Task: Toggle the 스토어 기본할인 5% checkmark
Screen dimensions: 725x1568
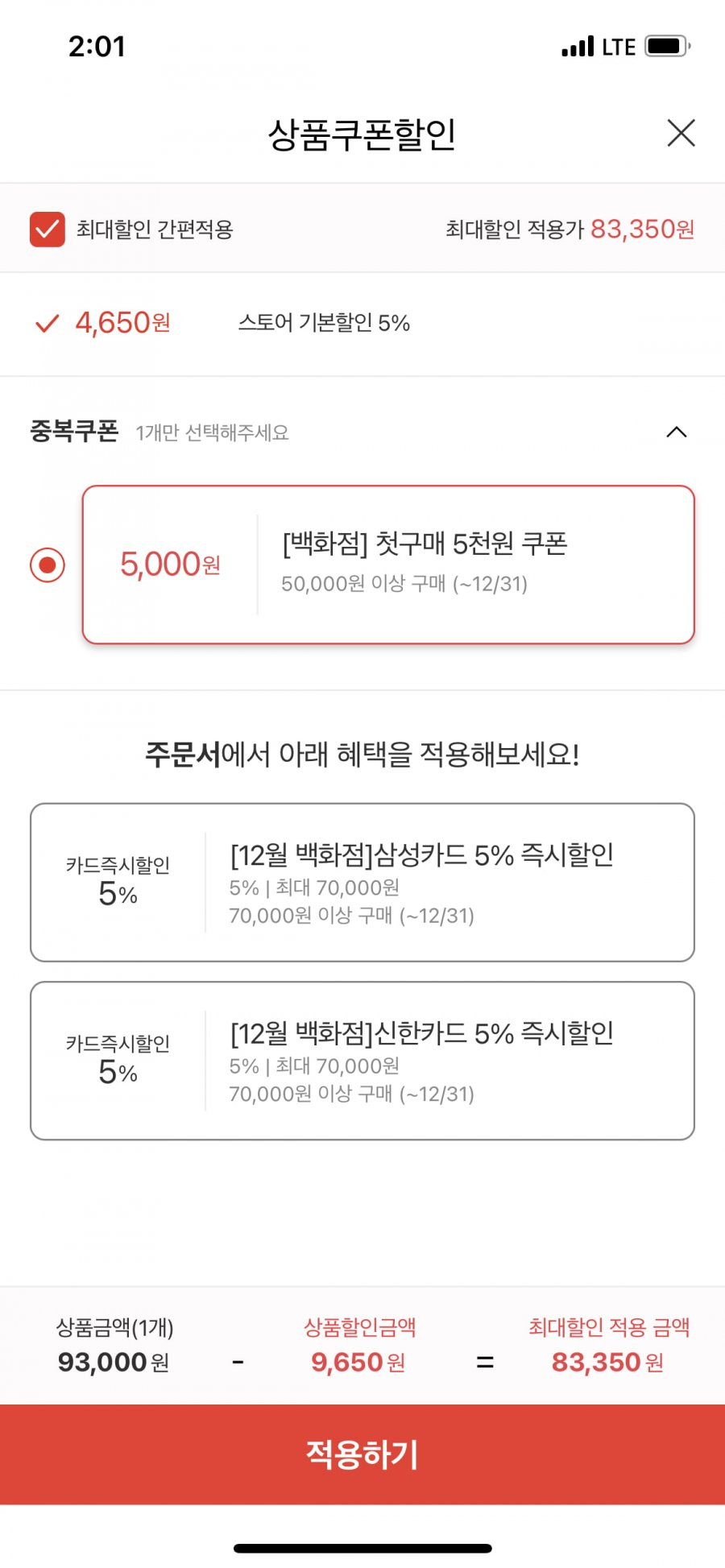Action: point(48,324)
